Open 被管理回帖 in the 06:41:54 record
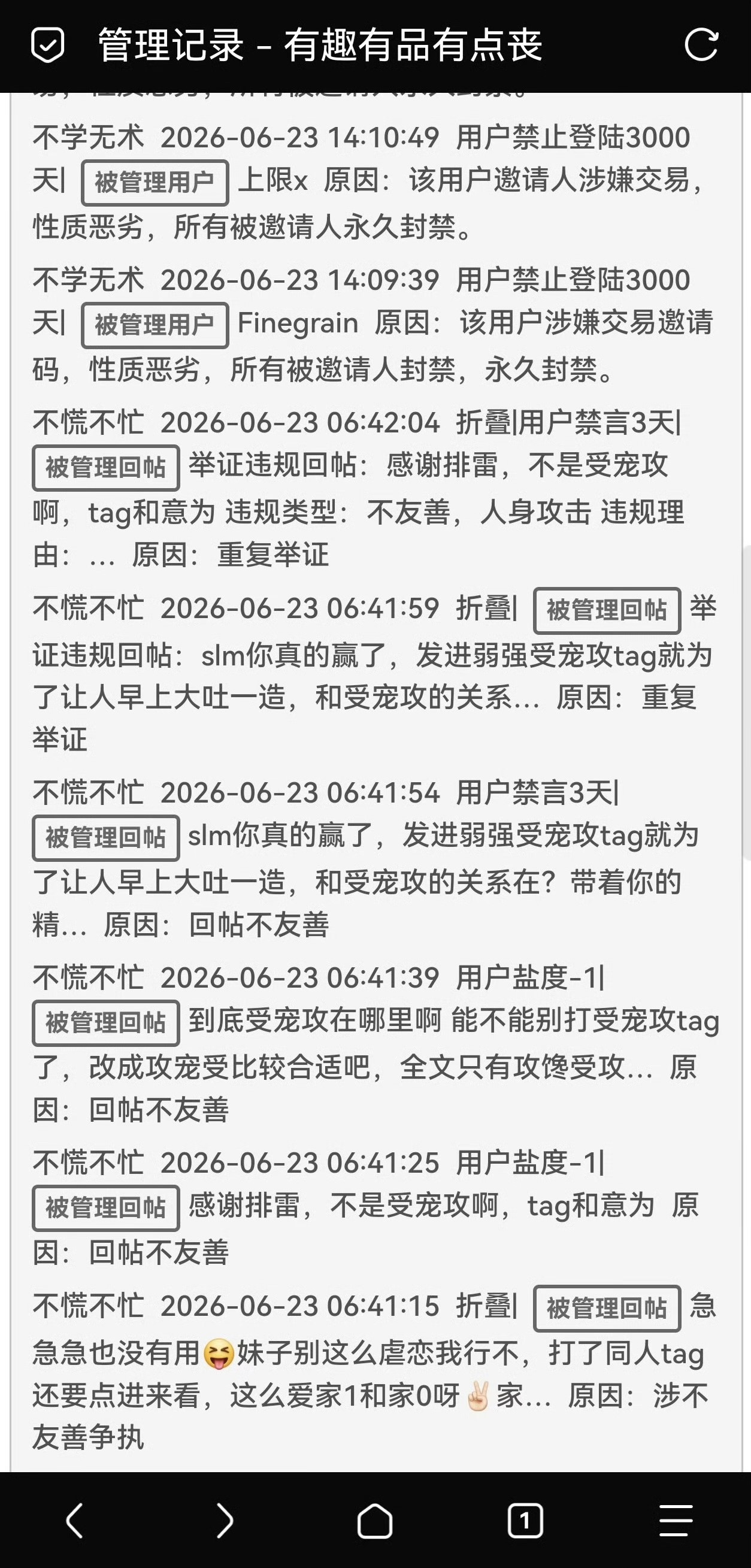 point(106,838)
